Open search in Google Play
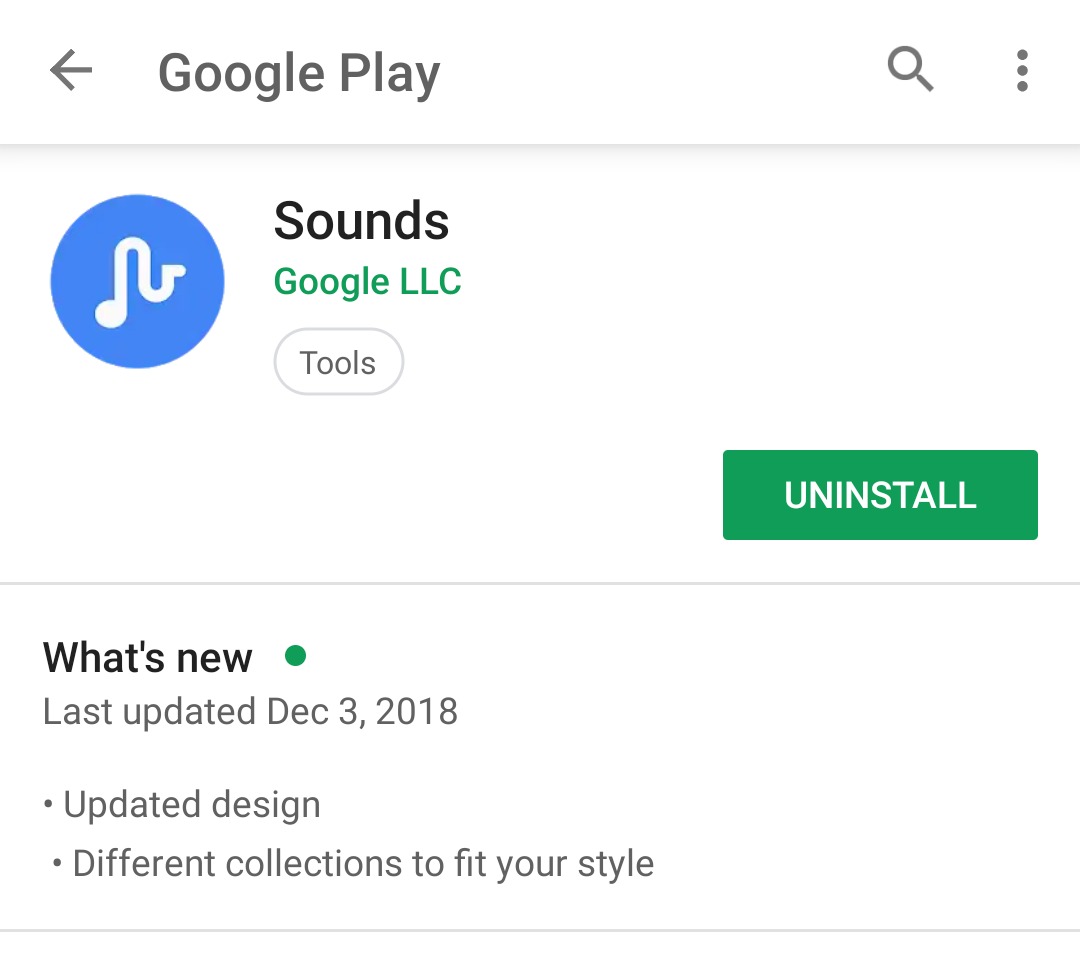 coord(910,71)
